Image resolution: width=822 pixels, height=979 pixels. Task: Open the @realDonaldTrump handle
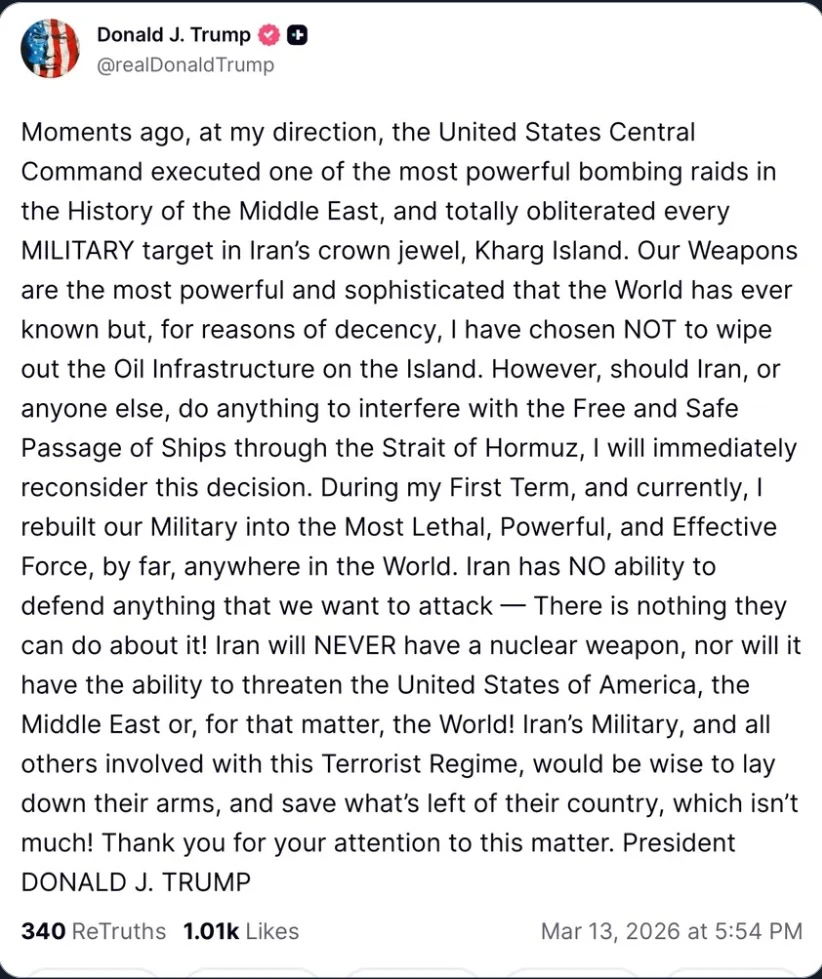(185, 65)
